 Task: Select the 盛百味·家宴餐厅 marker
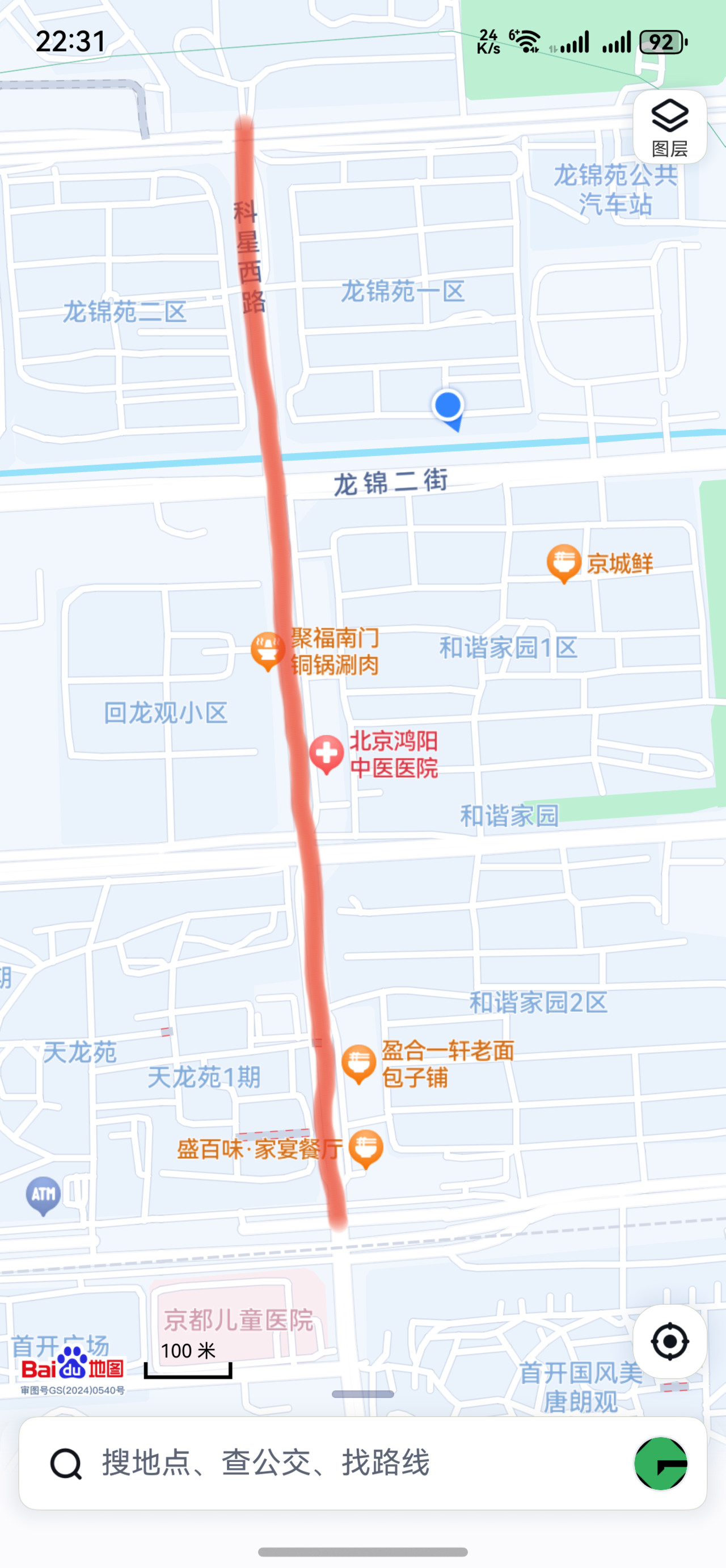point(366,1149)
